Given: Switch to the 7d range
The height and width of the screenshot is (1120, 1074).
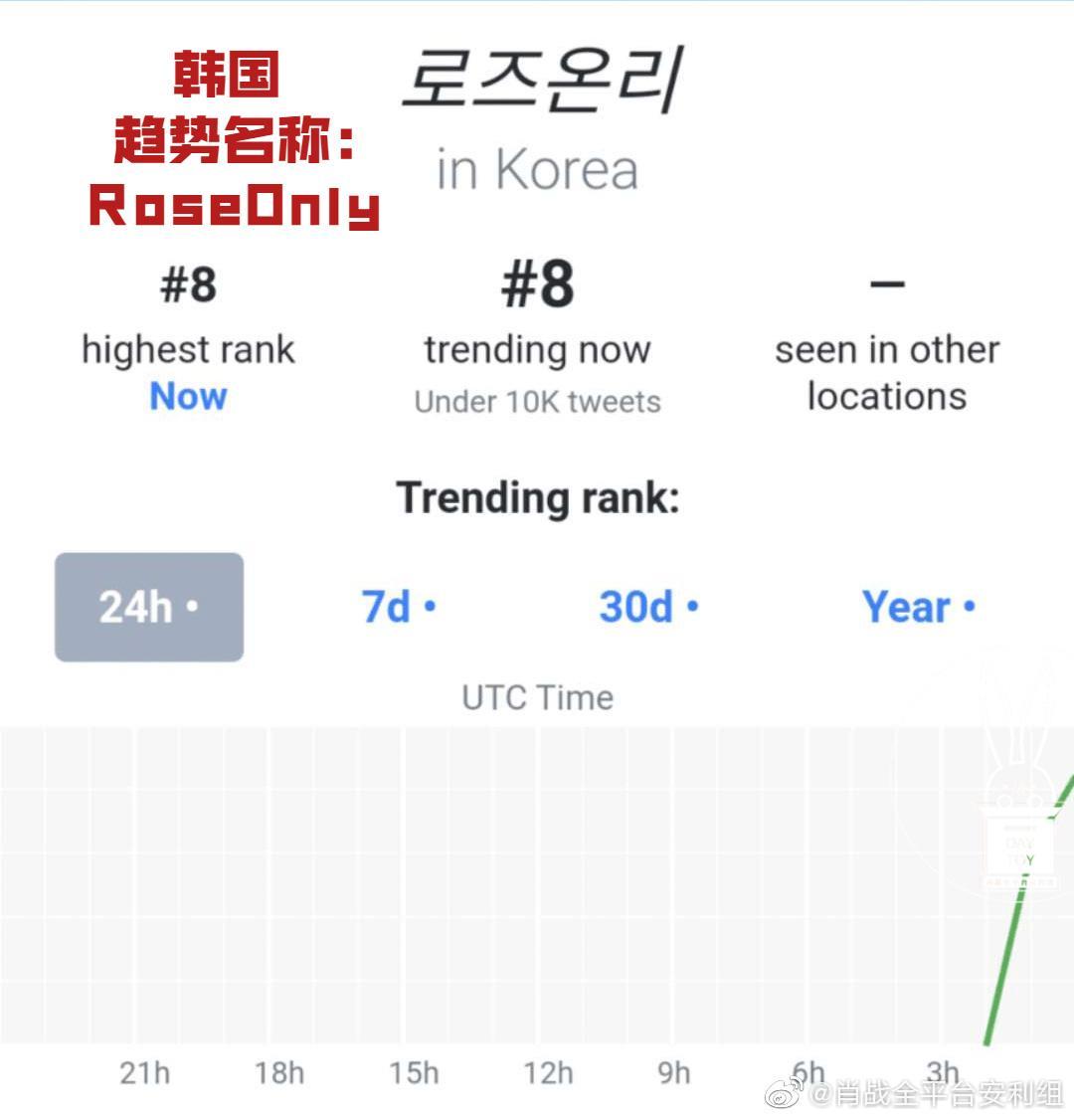Looking at the screenshot, I should click(x=398, y=607).
